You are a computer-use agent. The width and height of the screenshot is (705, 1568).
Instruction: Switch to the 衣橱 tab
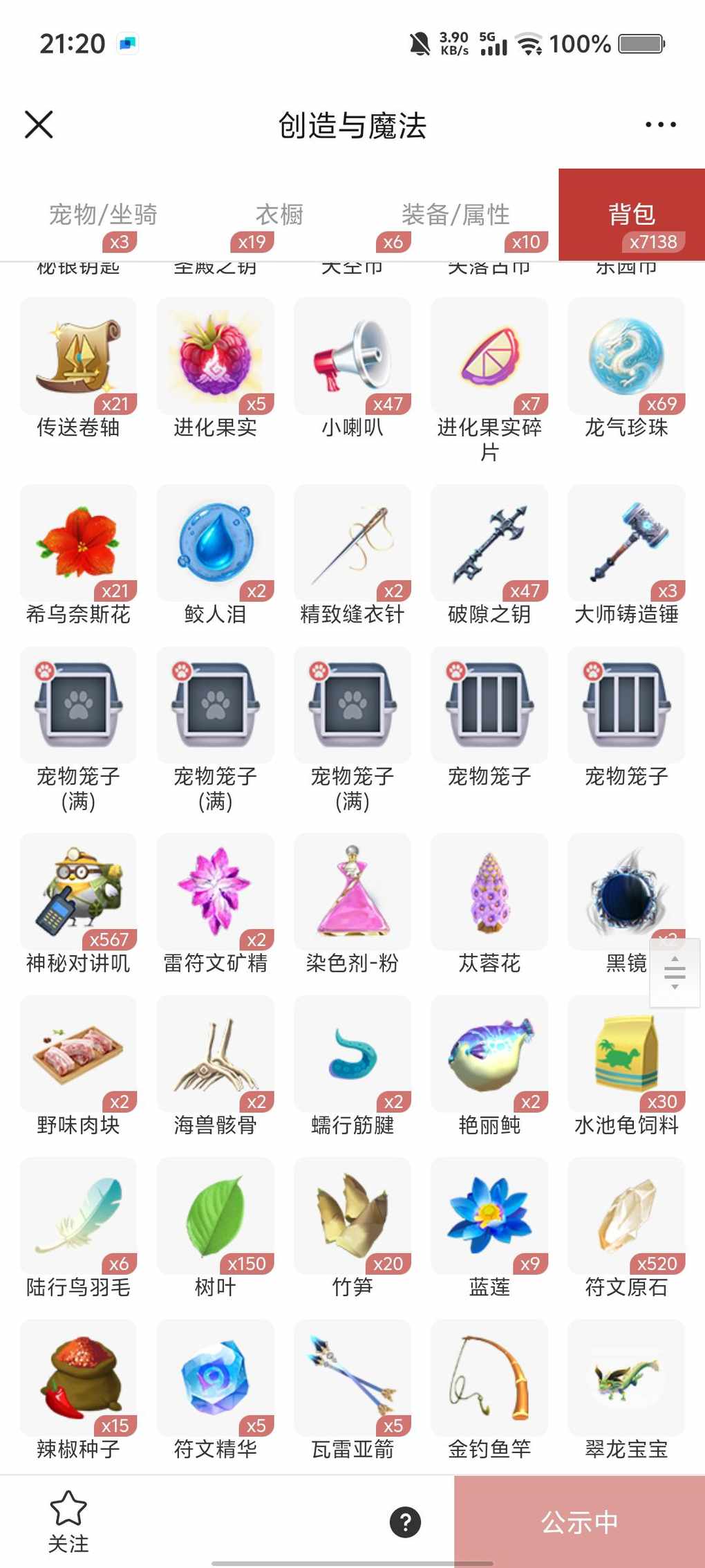coord(279,214)
